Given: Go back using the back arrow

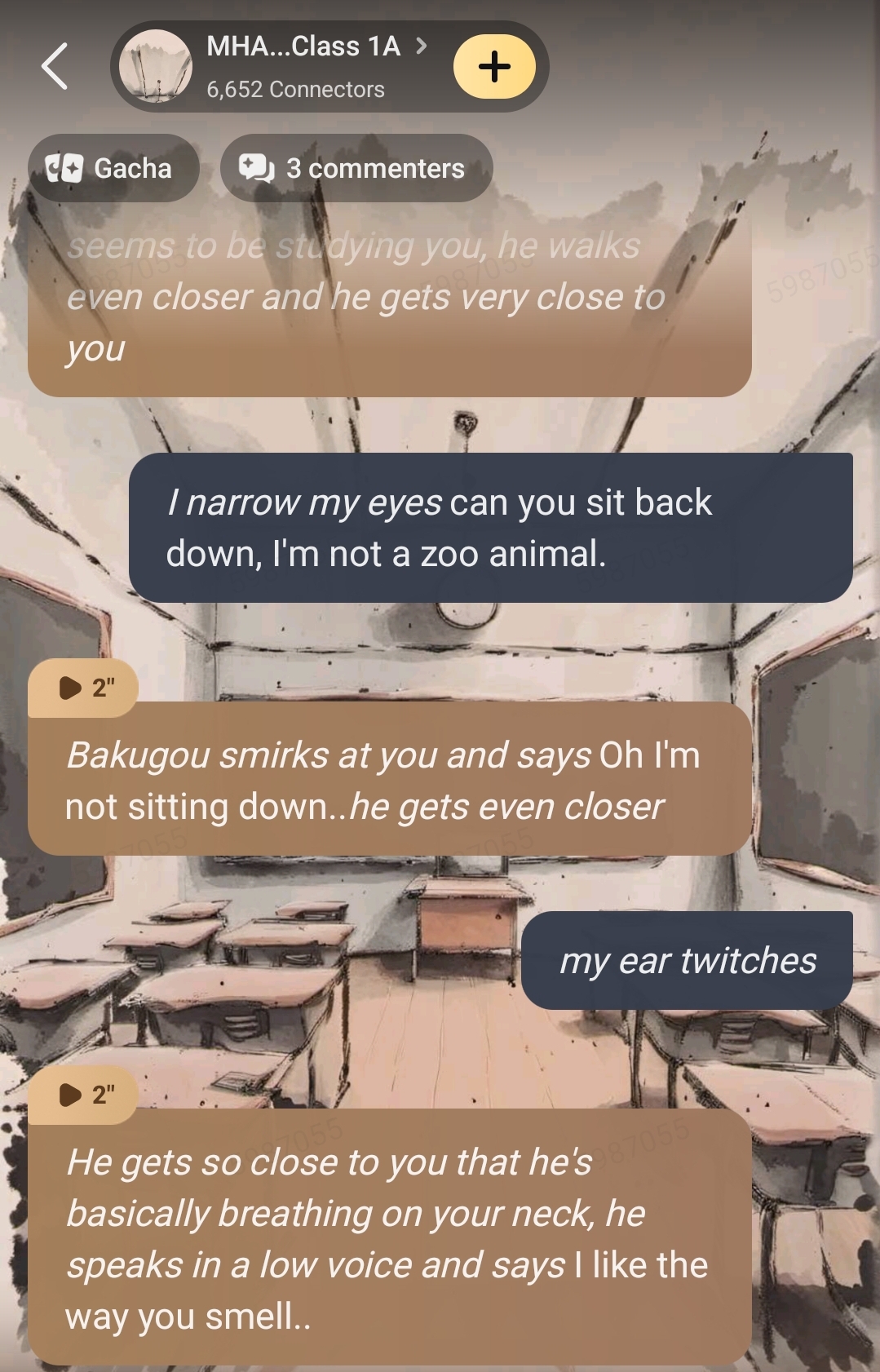Looking at the screenshot, I should 55,66.
